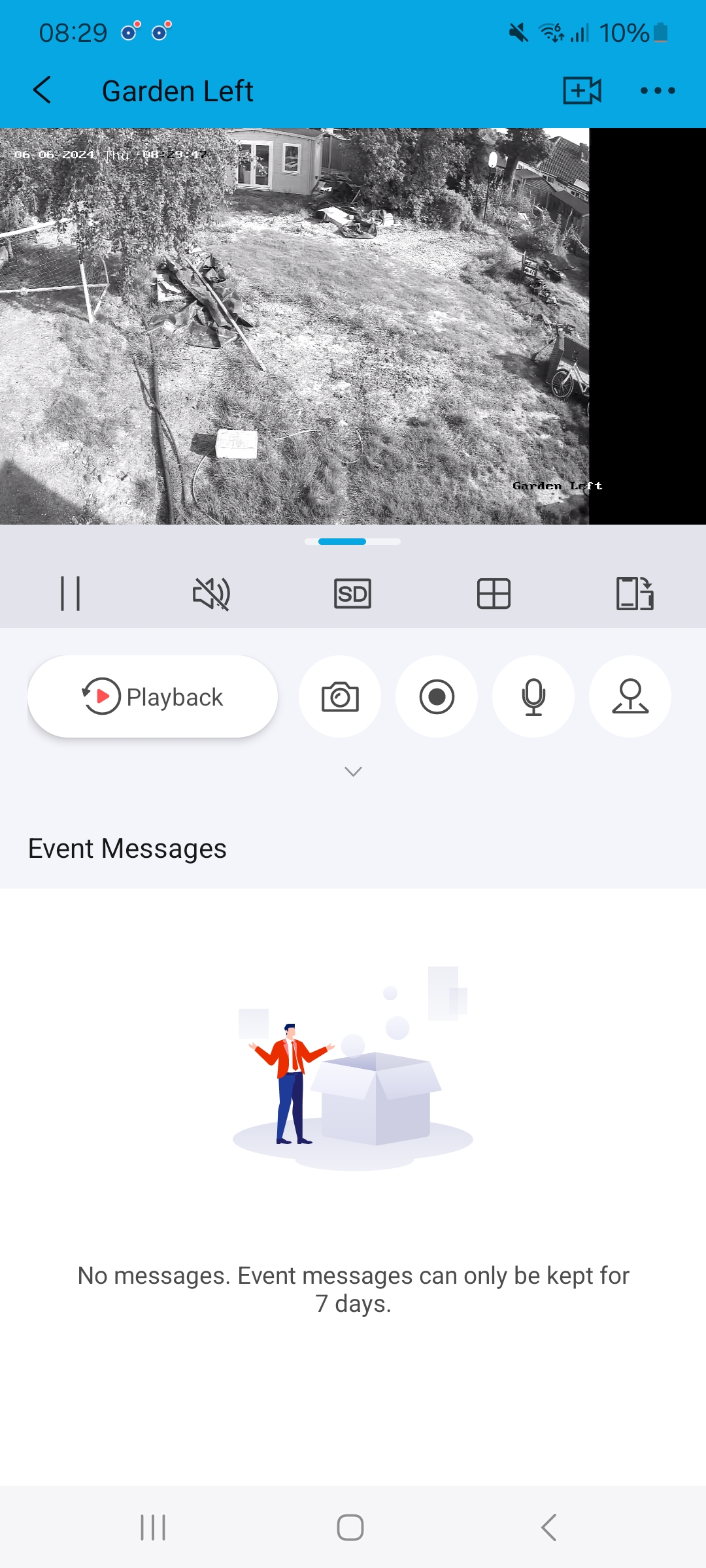Take a snapshot with the camera icon

(340, 696)
